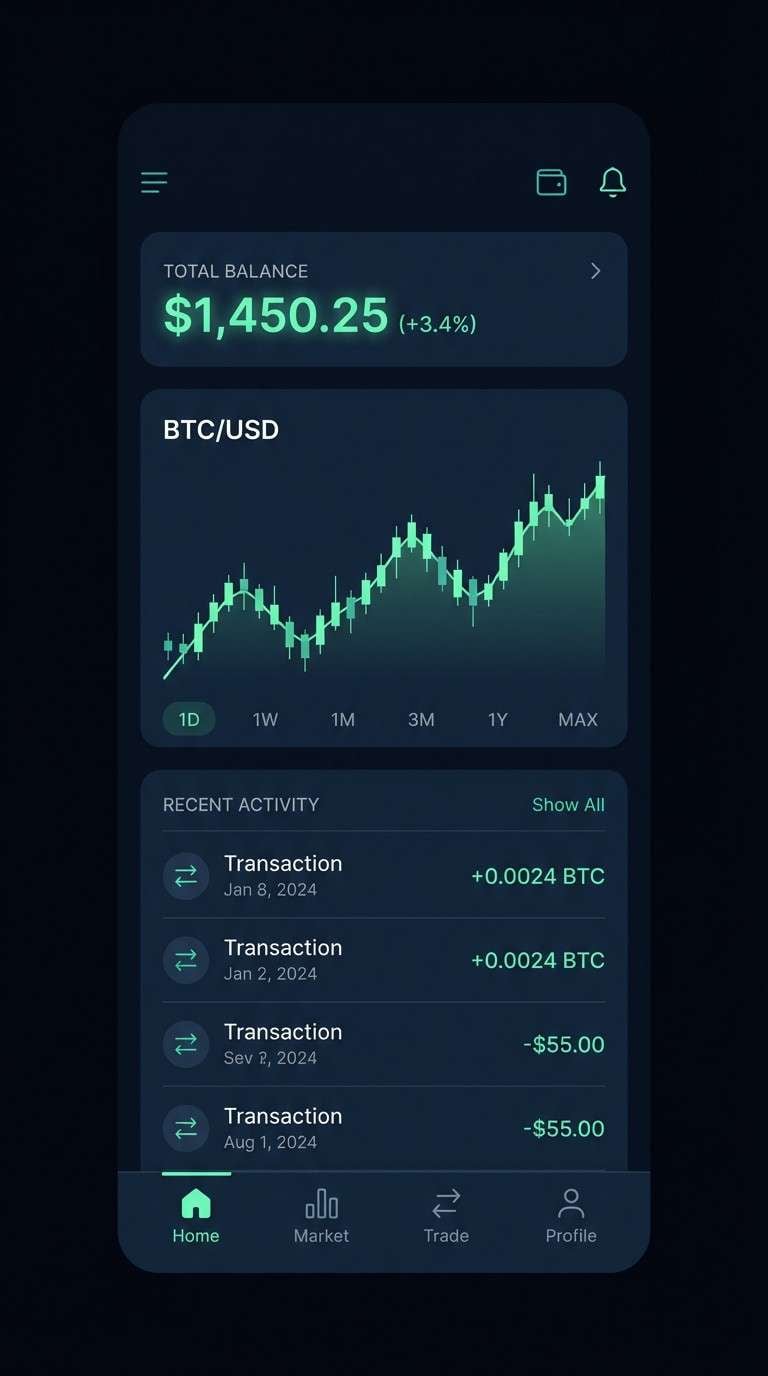Open the wallet icon in the header
The width and height of the screenshot is (768, 1376).
(551, 182)
